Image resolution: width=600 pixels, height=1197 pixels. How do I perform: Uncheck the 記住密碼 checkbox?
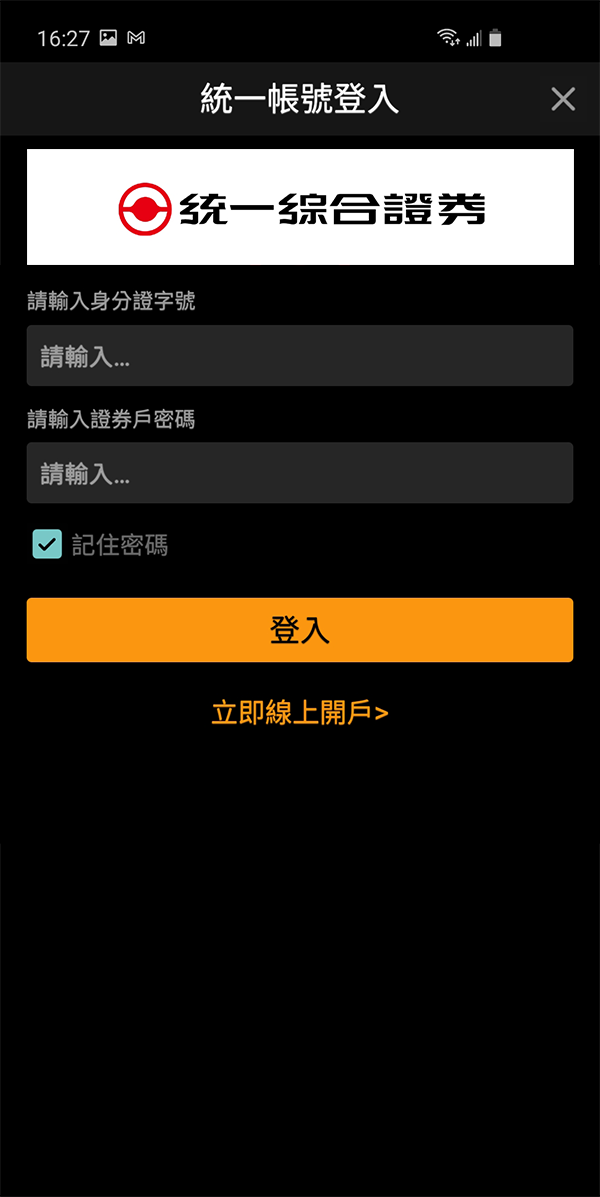tap(47, 544)
